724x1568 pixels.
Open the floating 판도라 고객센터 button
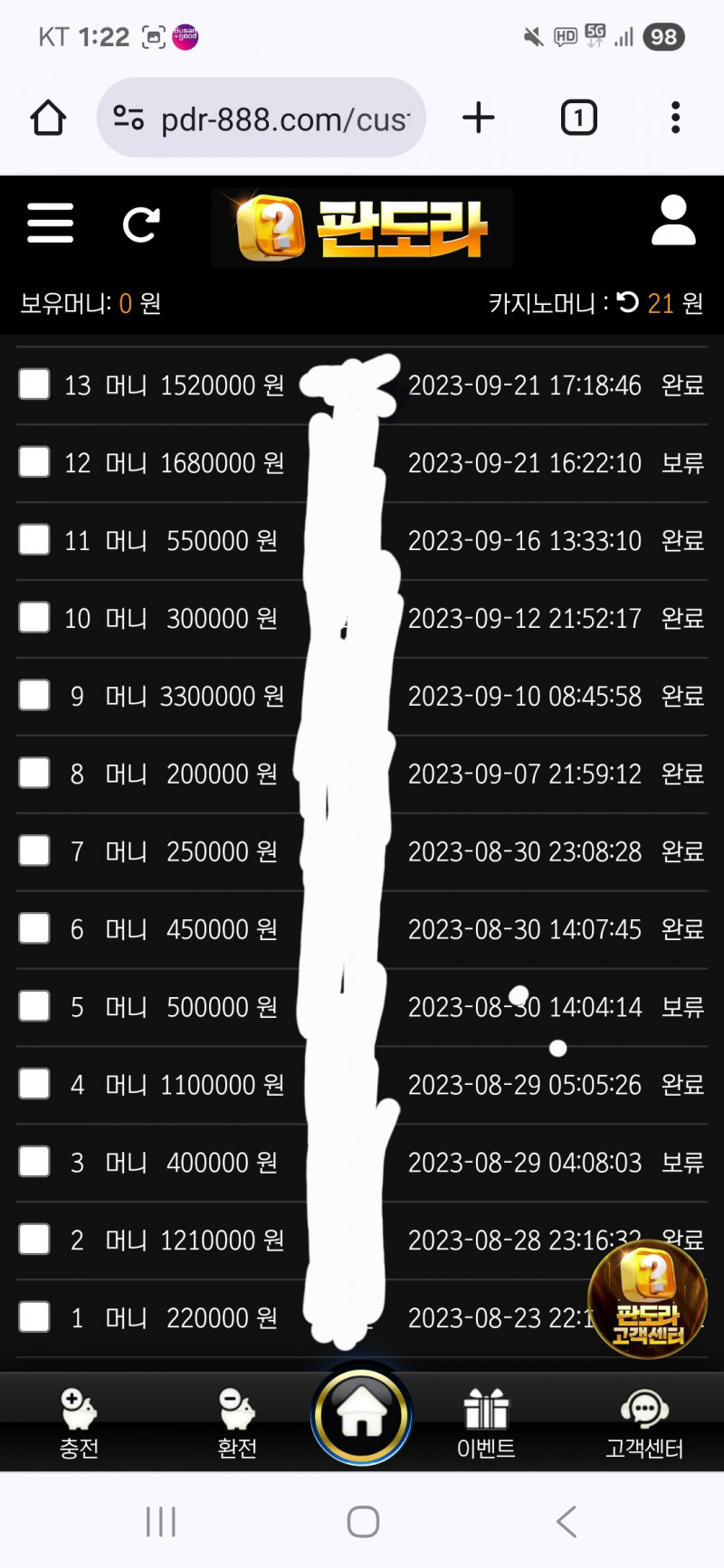647,1299
